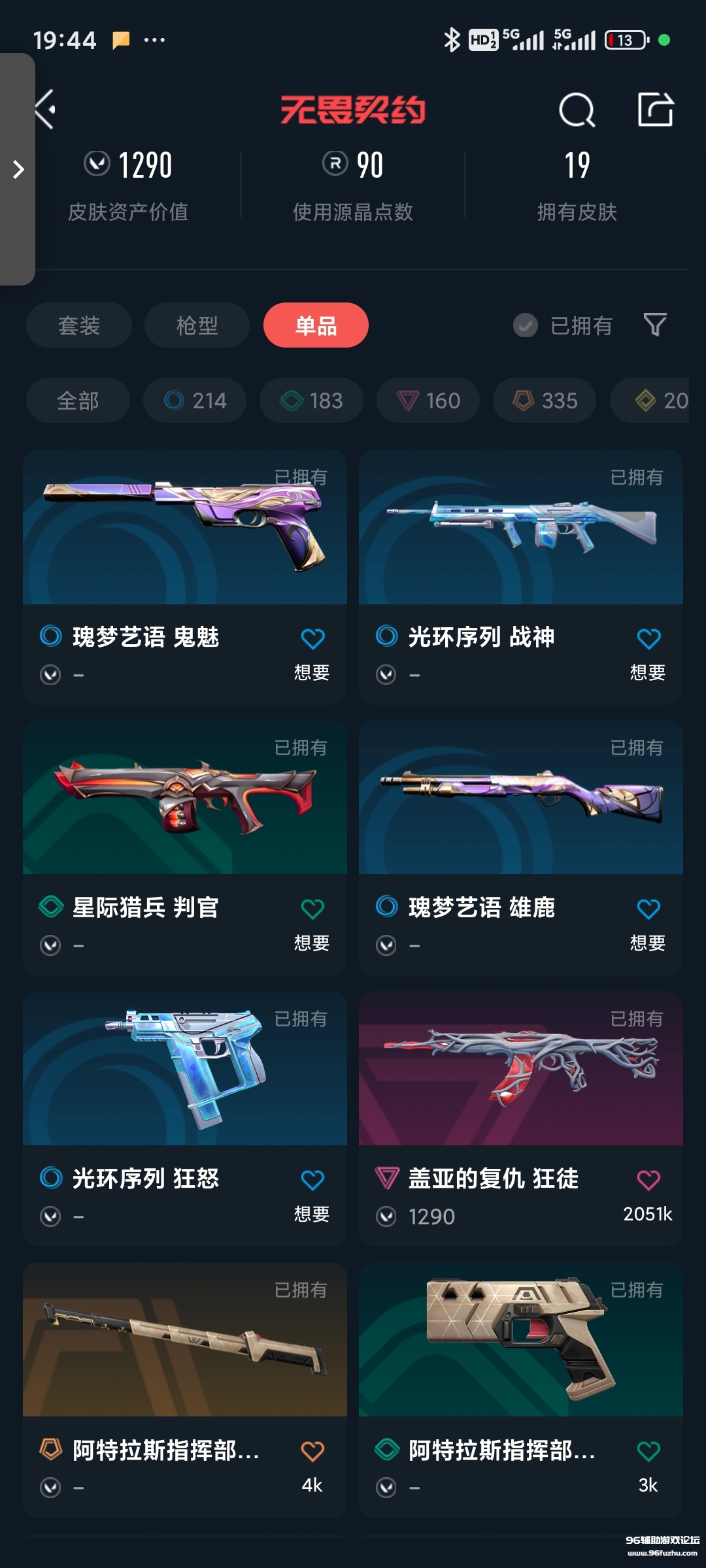Screen dimensions: 706x1568
Task: Toggle the 已拥有 owned filter checkbox
Action: pos(525,325)
